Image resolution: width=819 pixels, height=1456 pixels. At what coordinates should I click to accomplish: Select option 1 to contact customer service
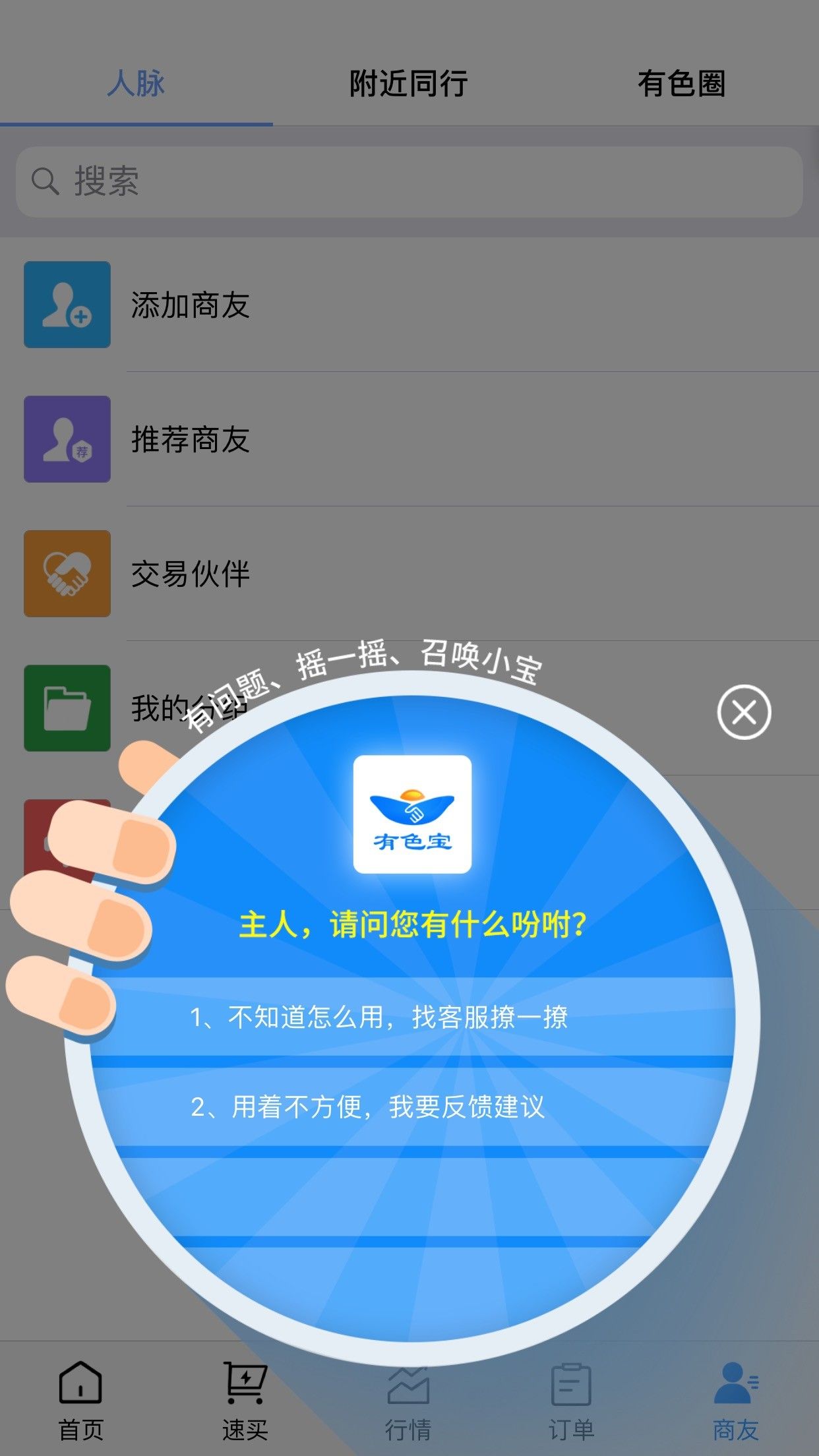tap(412, 1017)
